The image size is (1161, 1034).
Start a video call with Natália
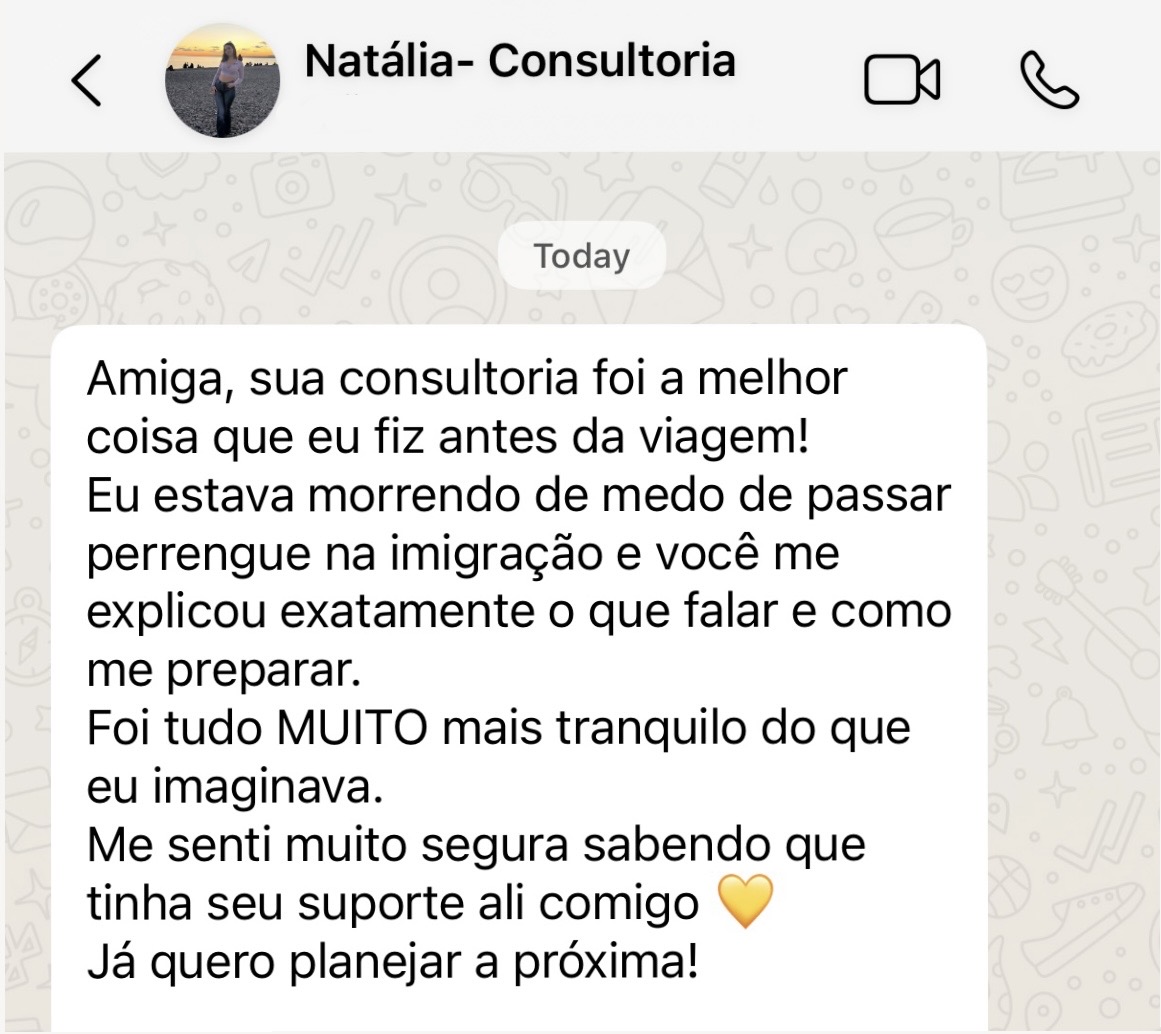coord(901,81)
